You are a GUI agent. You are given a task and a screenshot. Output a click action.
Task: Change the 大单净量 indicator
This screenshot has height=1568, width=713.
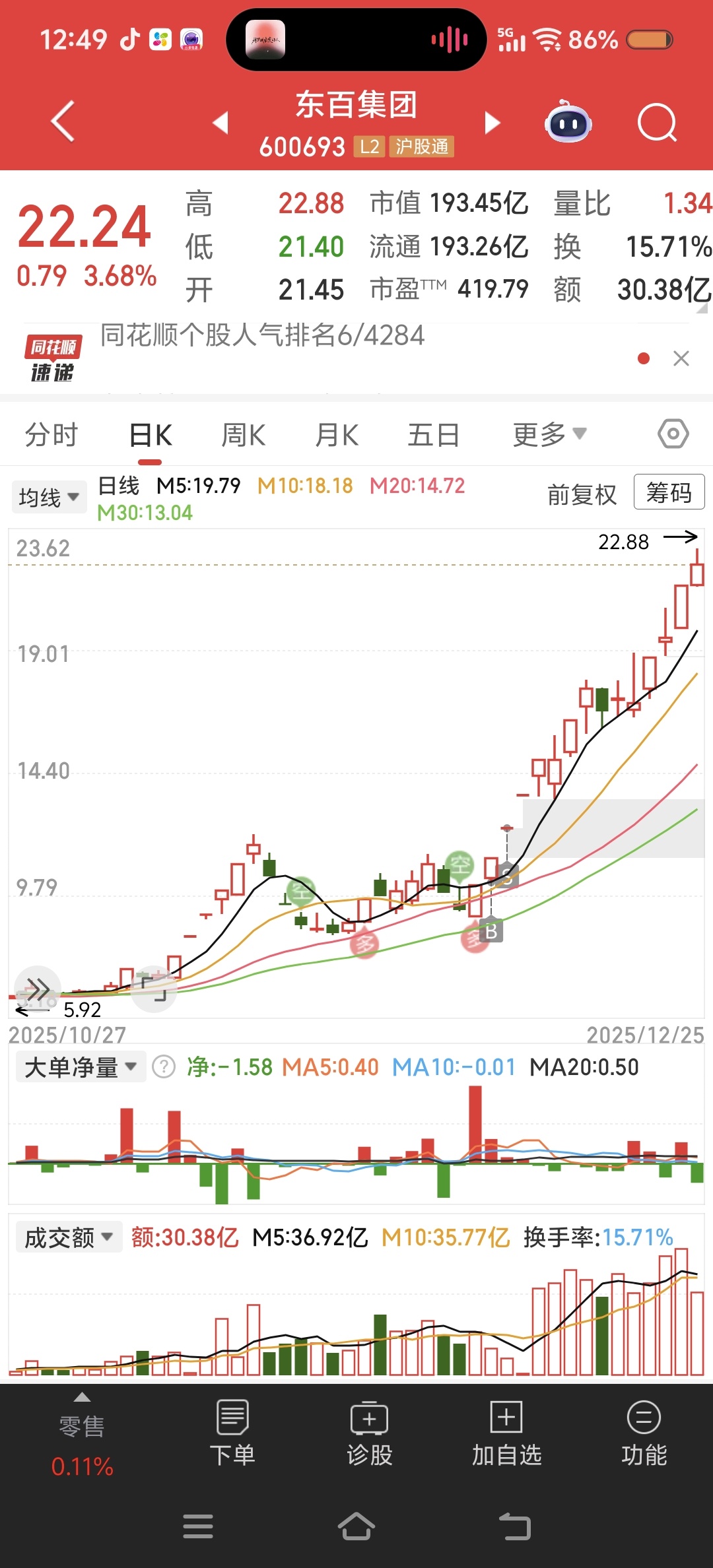[x=80, y=1067]
